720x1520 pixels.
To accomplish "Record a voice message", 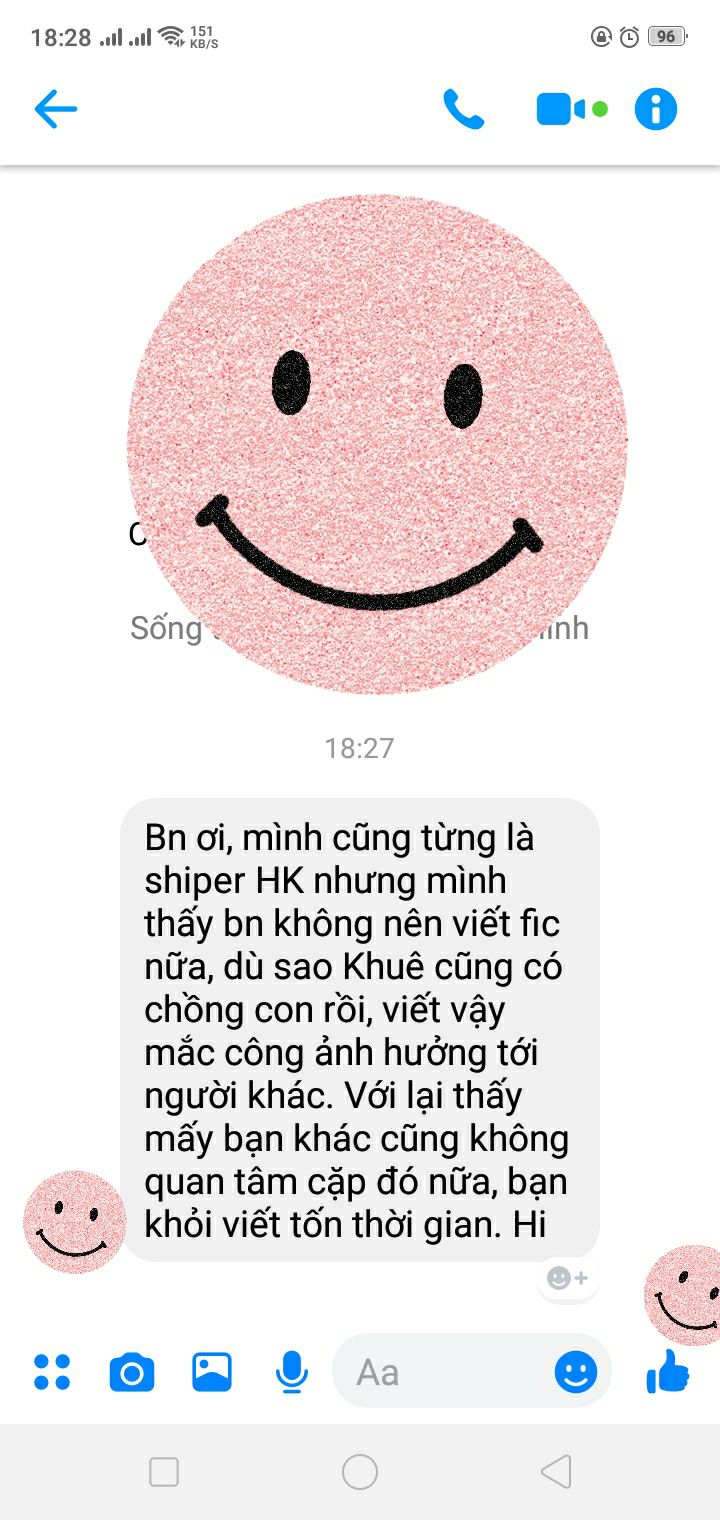I will [291, 1372].
